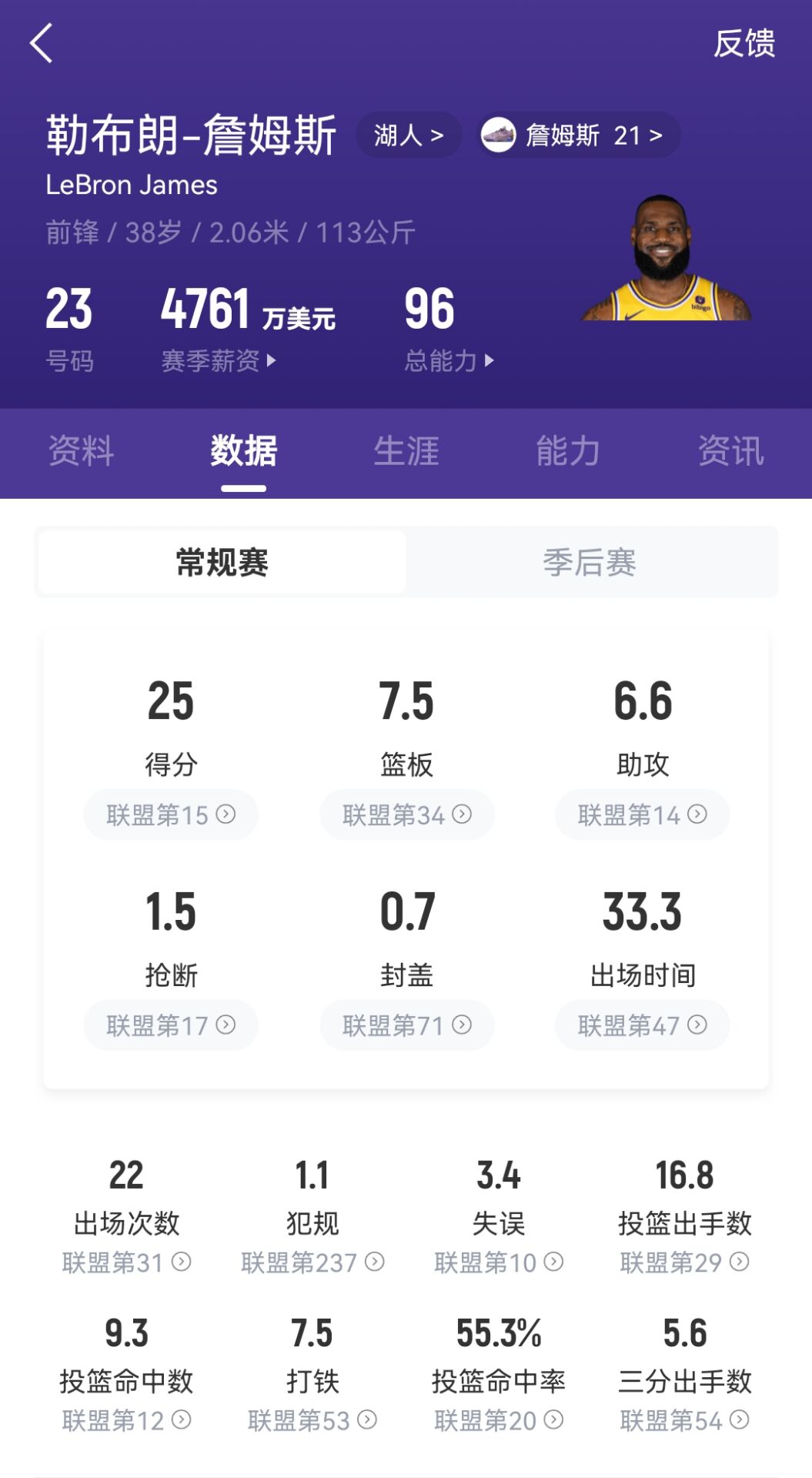The image size is (812, 1478).
Task: Open 助攻 league ranking 联盟第14
Action: [x=642, y=814]
